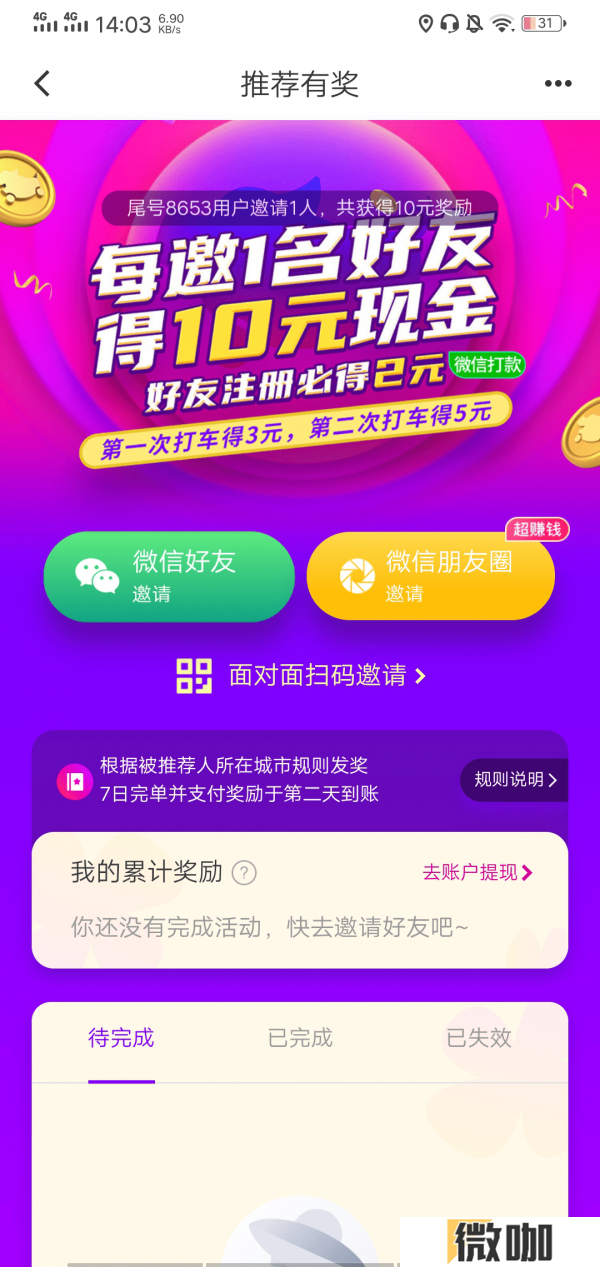This screenshot has height=1267, width=600.
Task: Switch to the 已失效 tab
Action: pyautogui.click(x=478, y=1038)
